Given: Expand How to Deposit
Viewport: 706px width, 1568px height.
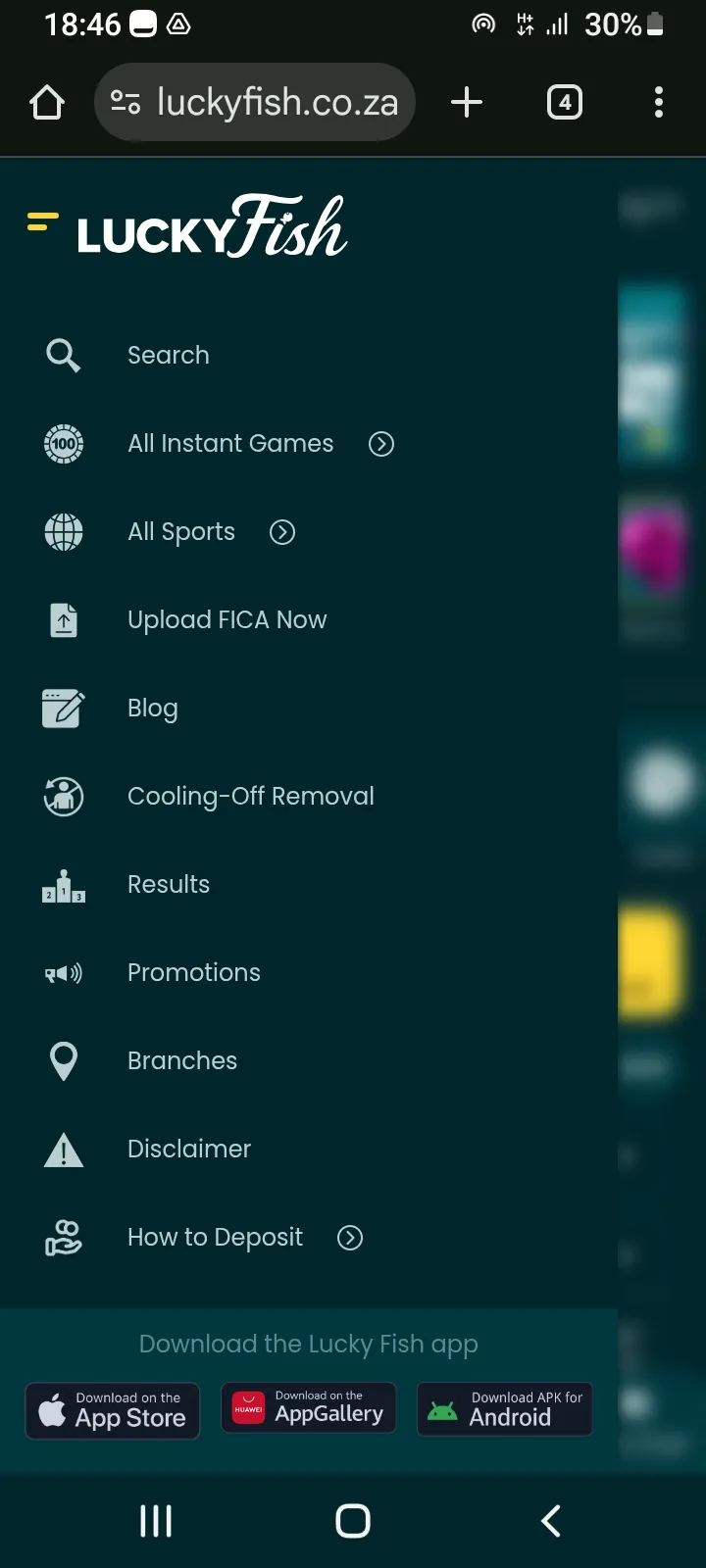Looking at the screenshot, I should [x=350, y=1238].
